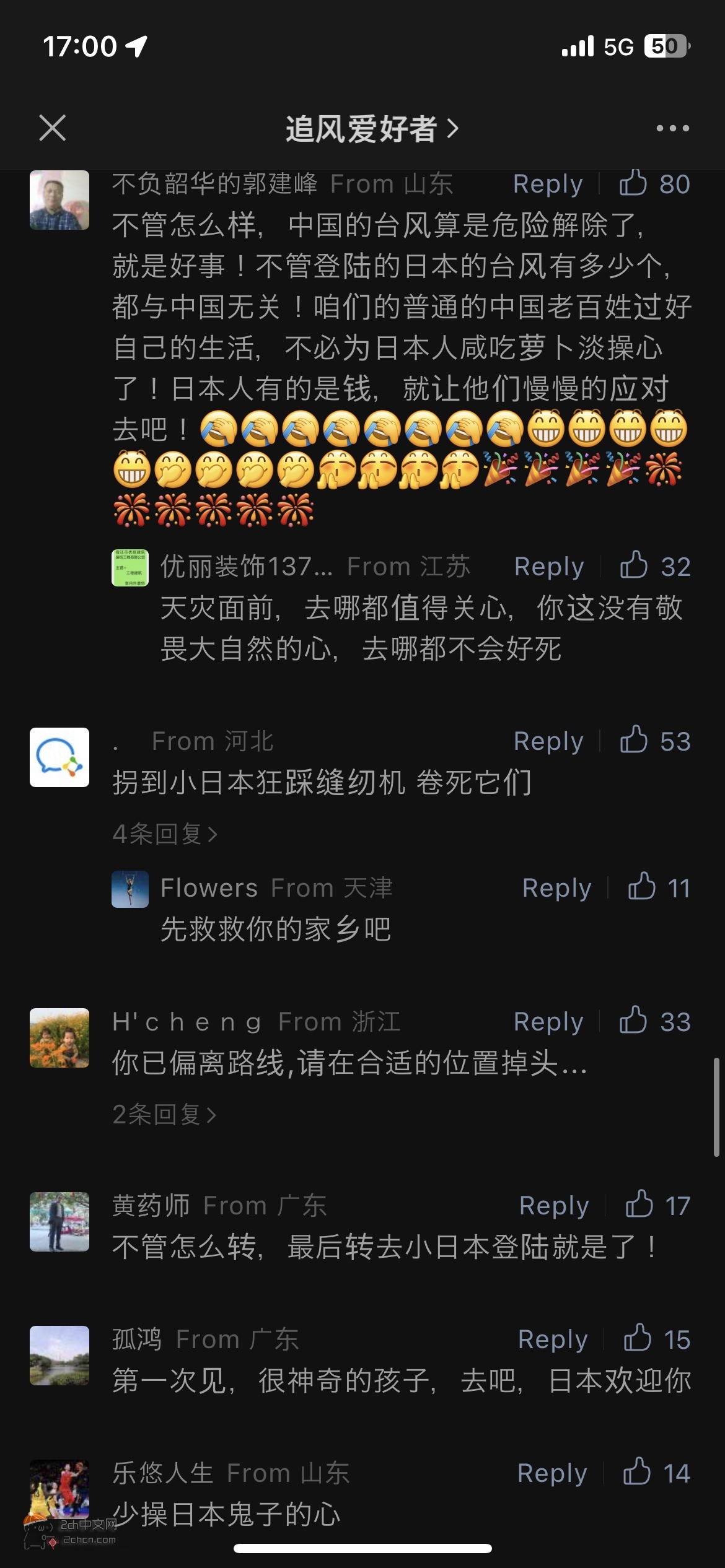Reply to 黄药师's comment

[553, 1205]
